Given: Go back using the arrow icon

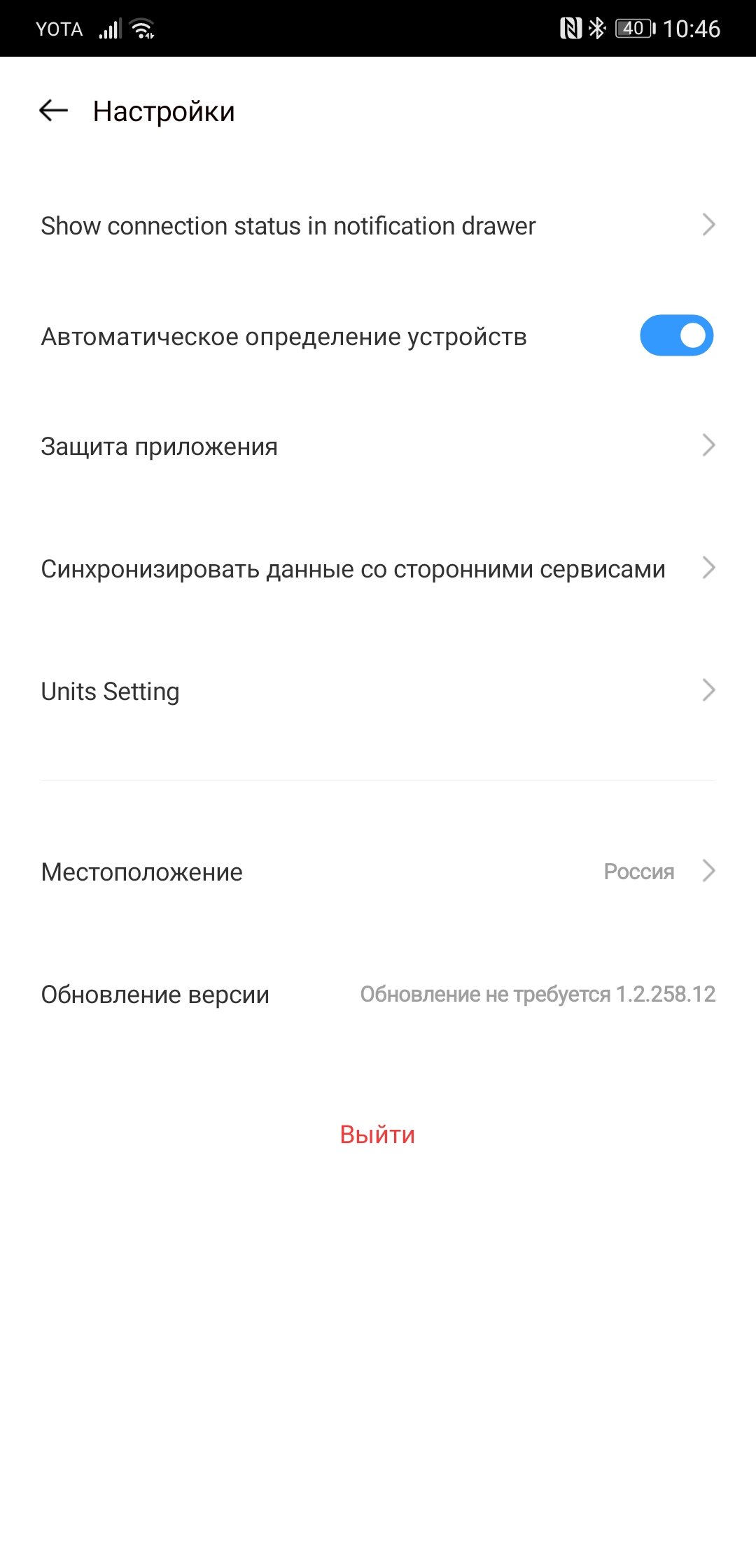Looking at the screenshot, I should point(53,111).
